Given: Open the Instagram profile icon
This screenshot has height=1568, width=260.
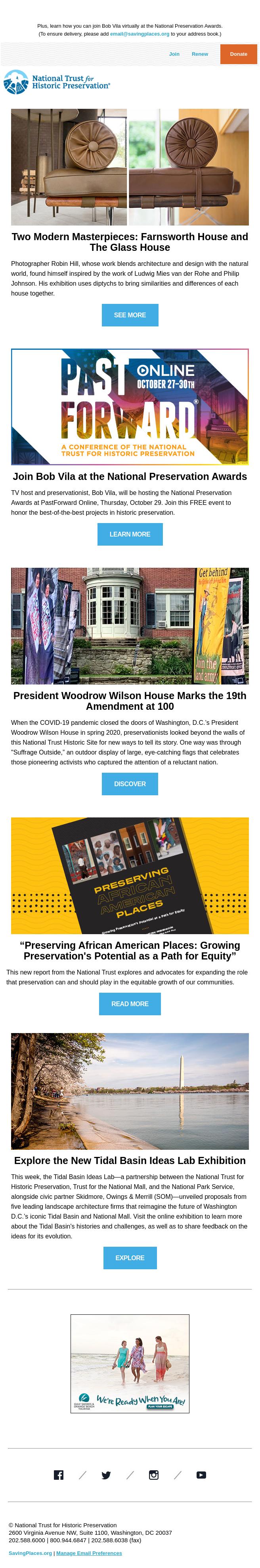Looking at the screenshot, I should tap(154, 1474).
